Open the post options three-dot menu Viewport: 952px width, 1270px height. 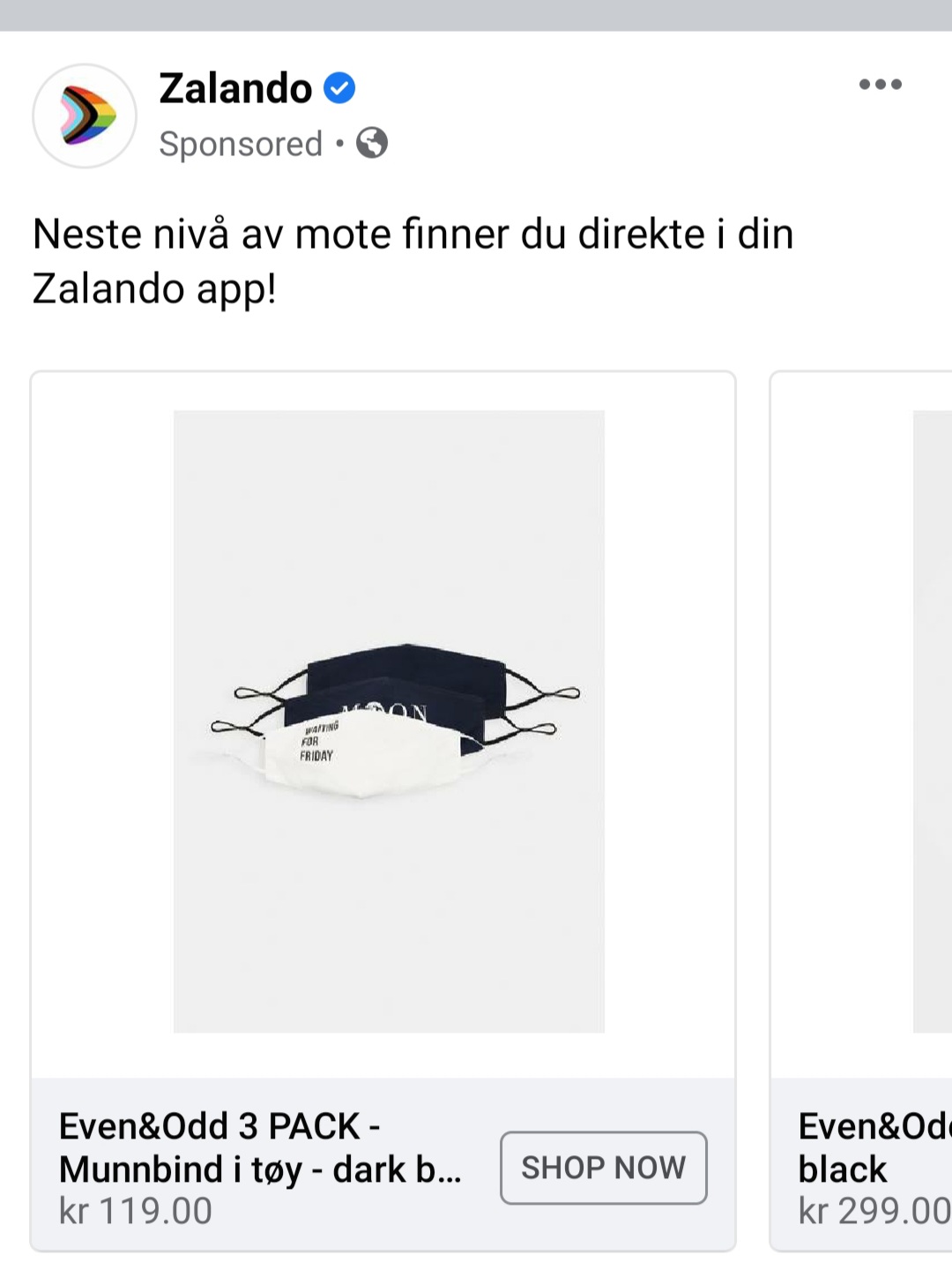pyautogui.click(x=880, y=85)
